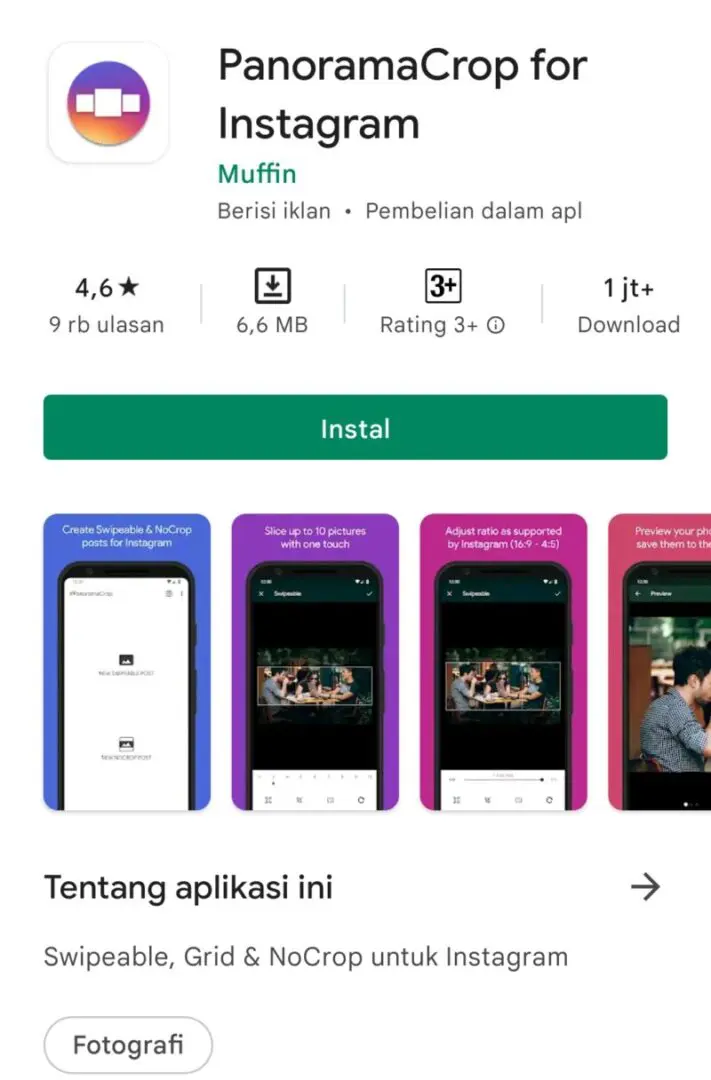Open the Muffin developer page
The width and height of the screenshot is (711, 1080).
coord(257,174)
